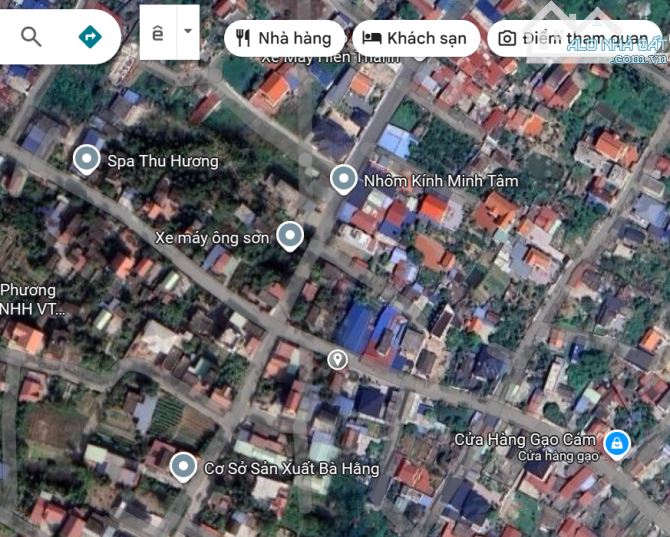The height and width of the screenshot is (537, 670).
Task: Select the Khách sạn chip
Action: (415, 38)
